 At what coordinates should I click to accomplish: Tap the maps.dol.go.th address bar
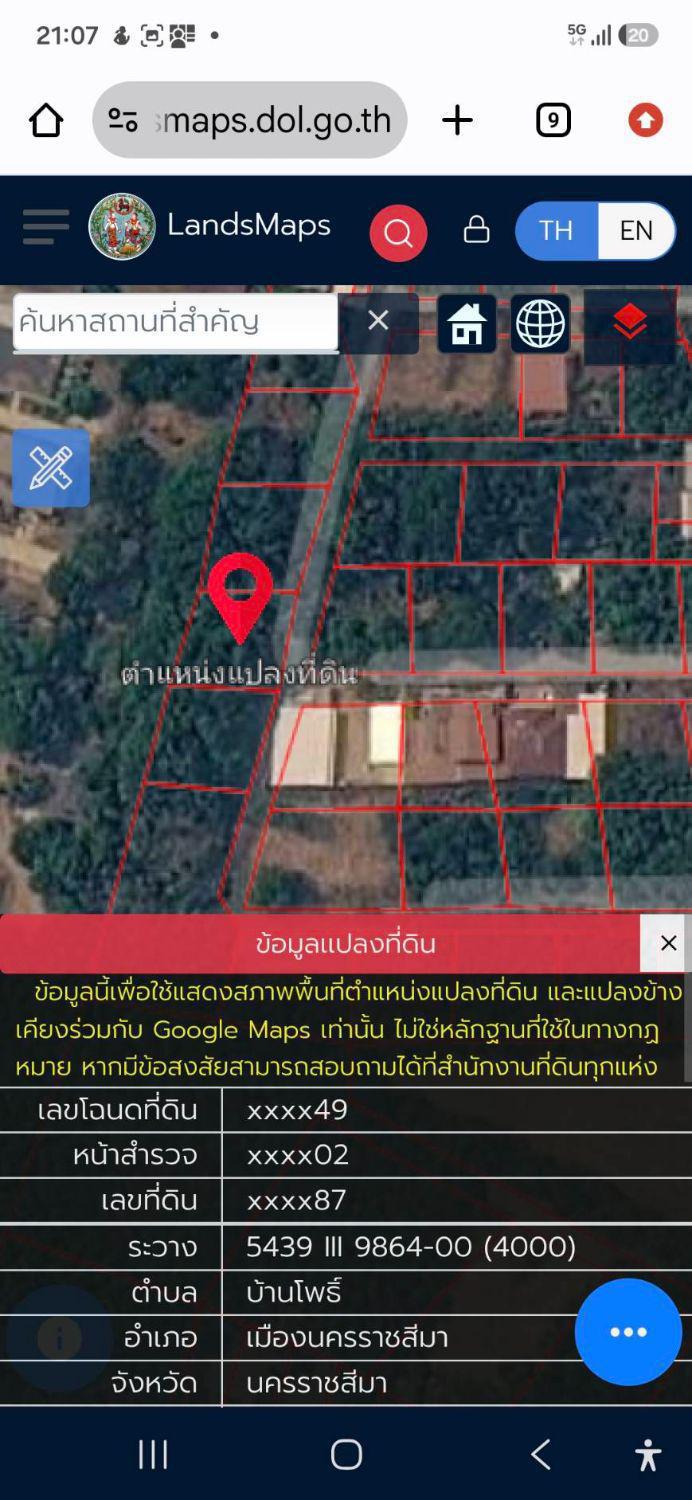click(250, 120)
